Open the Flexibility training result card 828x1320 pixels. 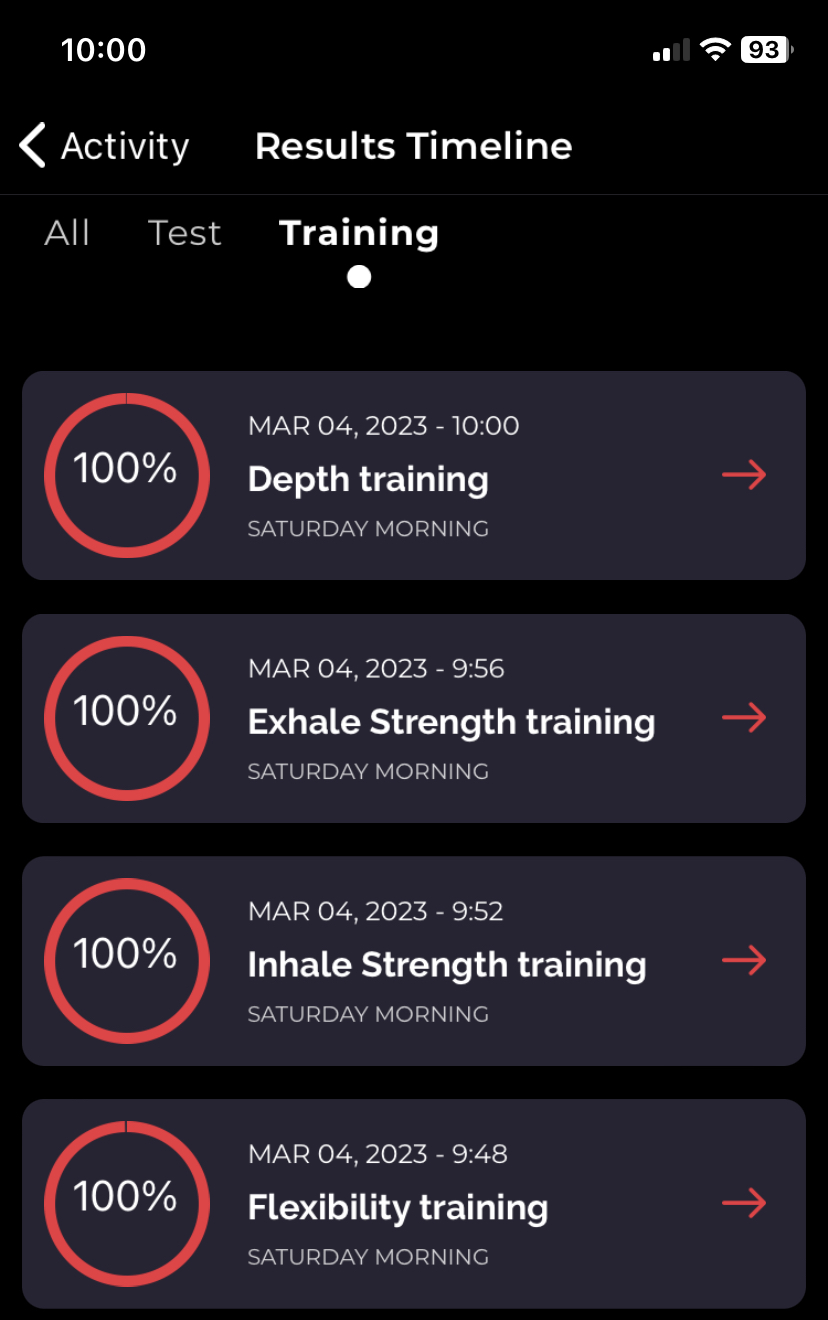(413, 1204)
